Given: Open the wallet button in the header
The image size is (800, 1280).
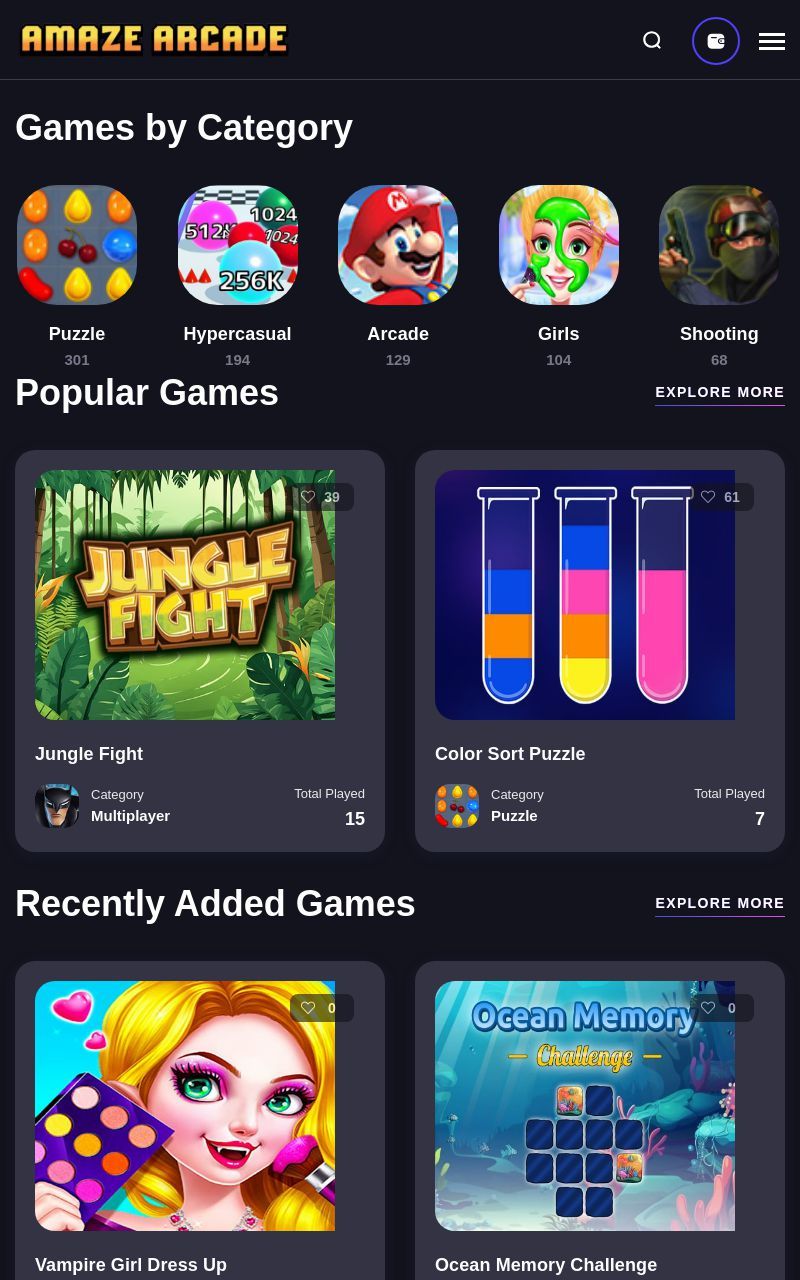Looking at the screenshot, I should [716, 41].
